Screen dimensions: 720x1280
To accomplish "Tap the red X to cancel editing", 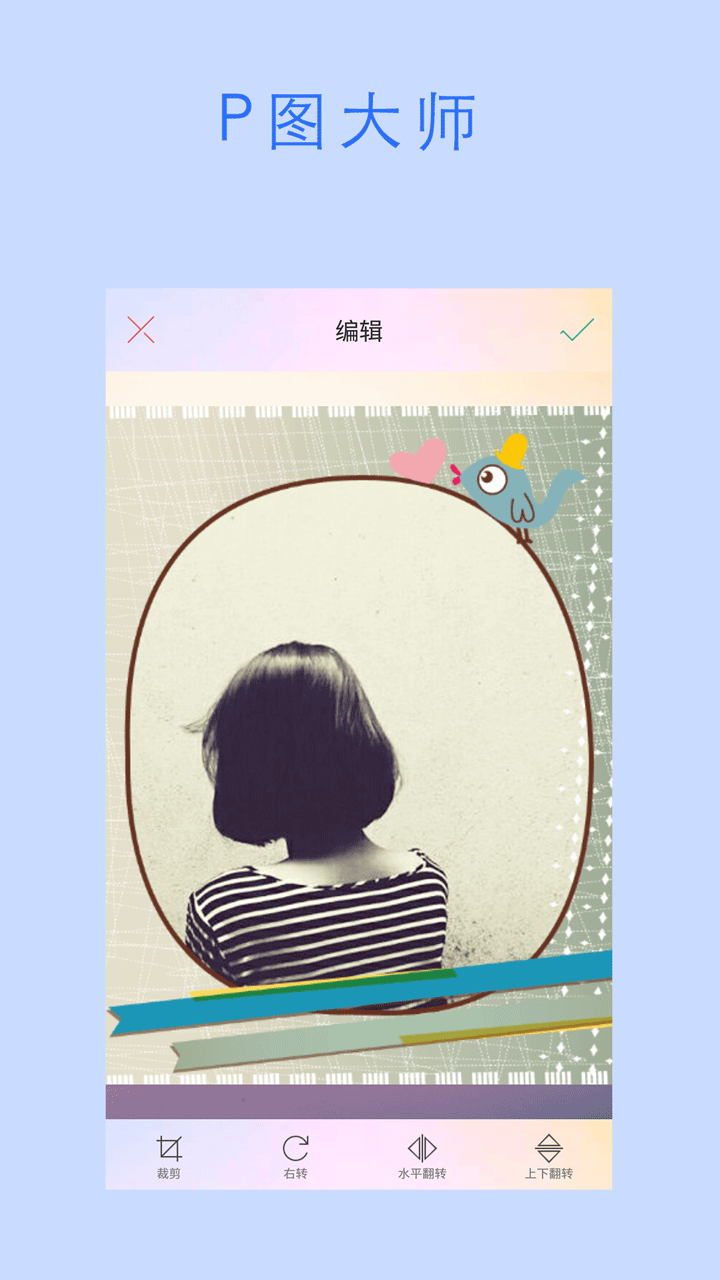I will click(143, 330).
